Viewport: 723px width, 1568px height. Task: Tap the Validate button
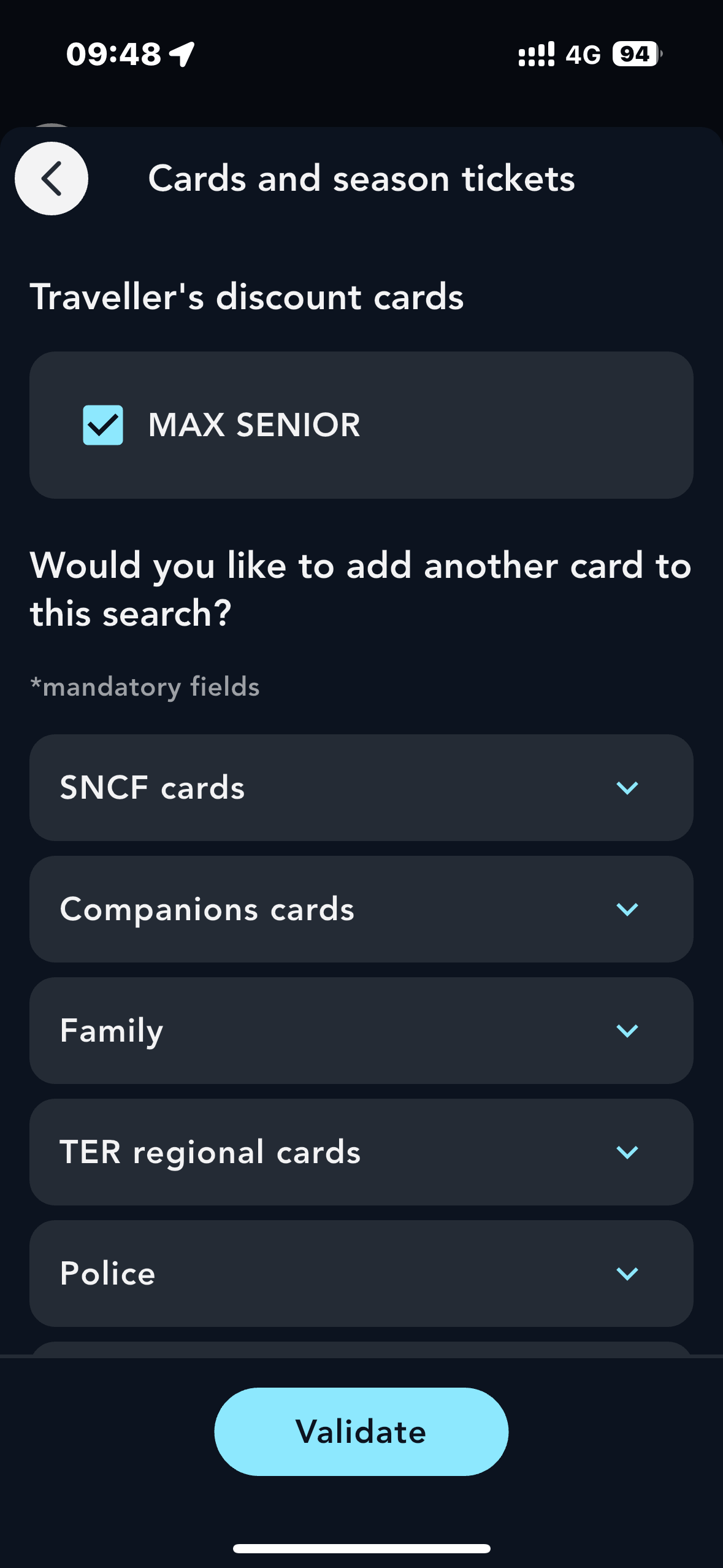[x=361, y=1432]
